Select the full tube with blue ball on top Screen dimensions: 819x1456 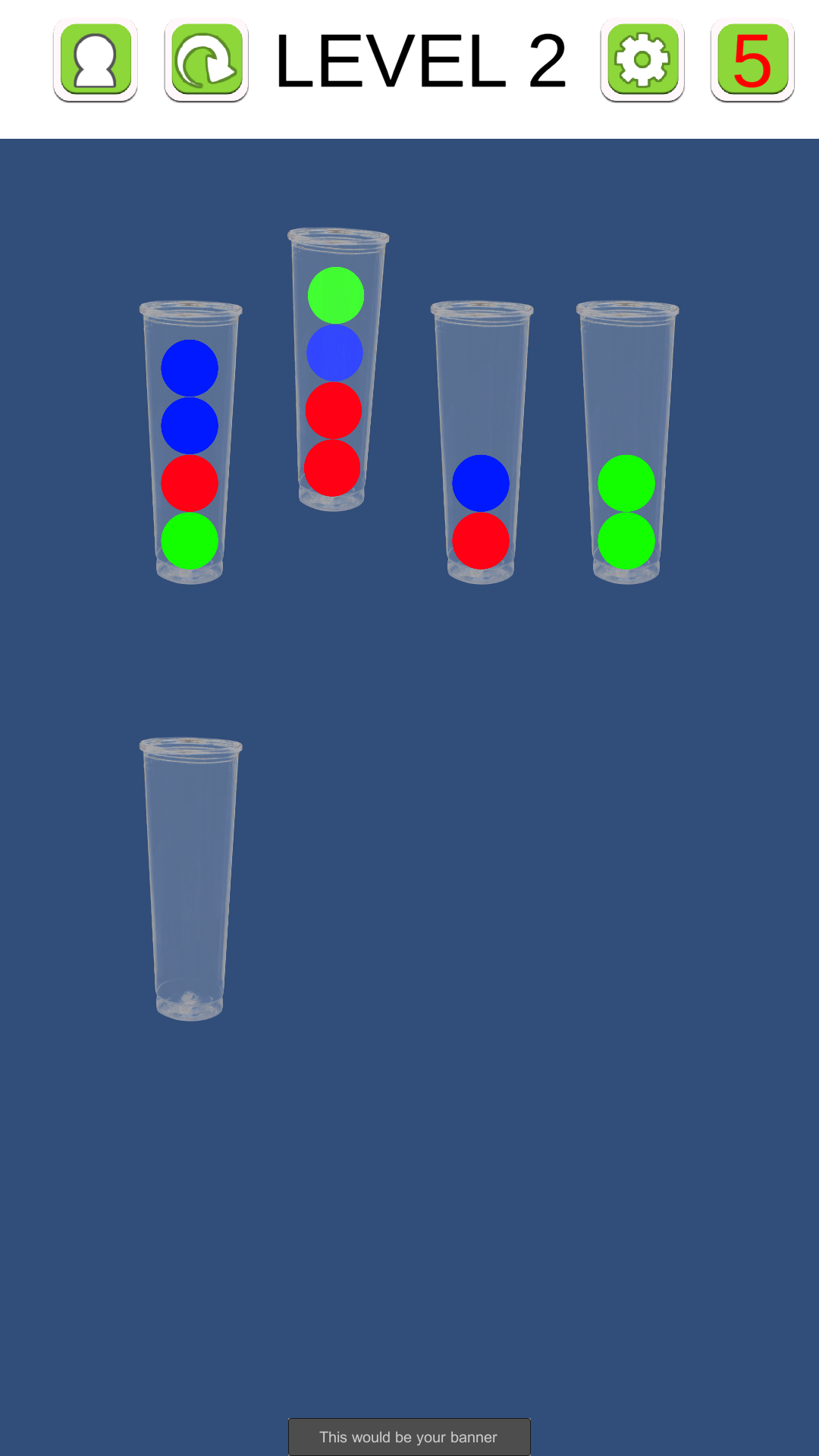[190, 443]
